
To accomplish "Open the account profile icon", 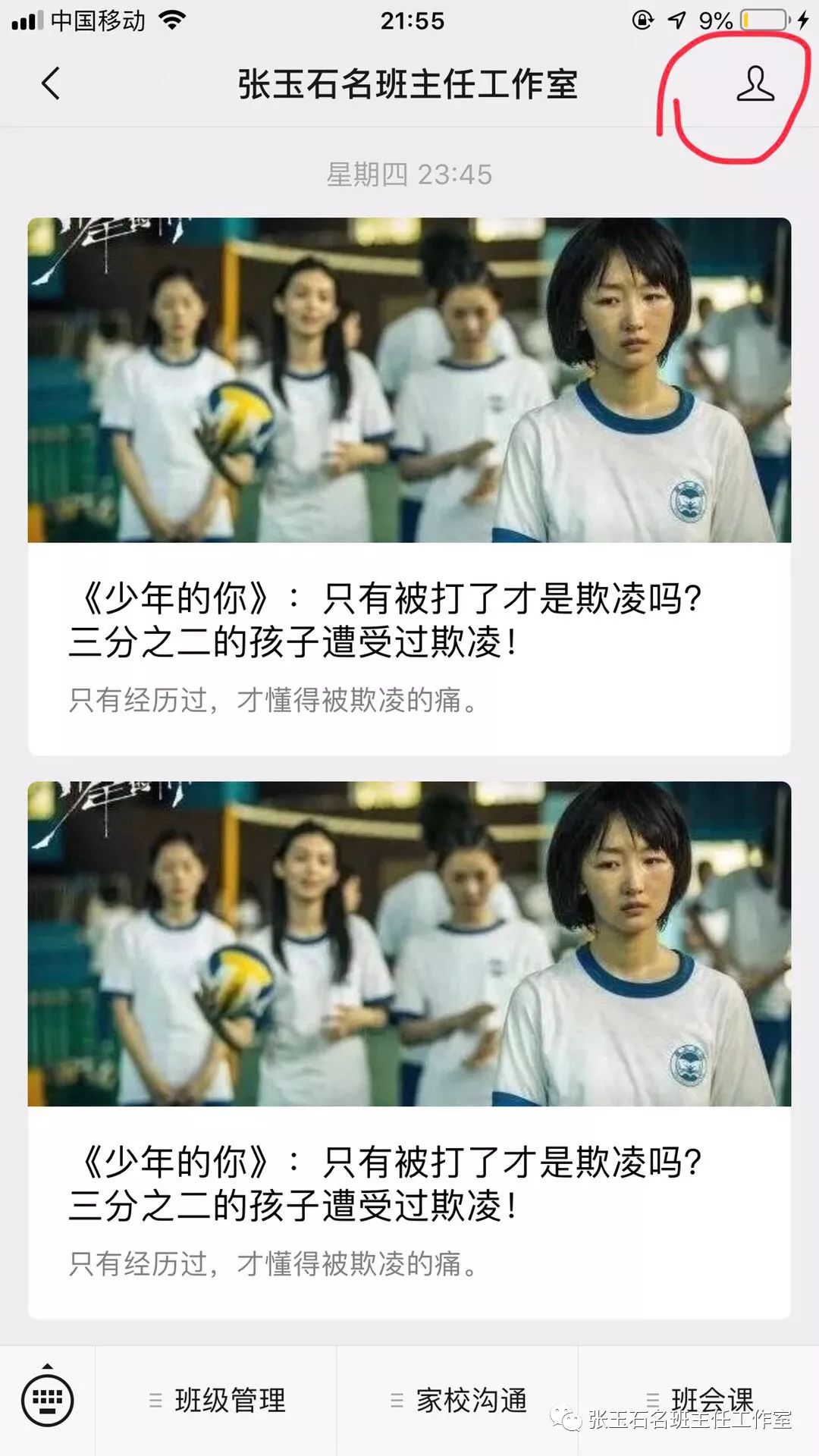I will 755,83.
